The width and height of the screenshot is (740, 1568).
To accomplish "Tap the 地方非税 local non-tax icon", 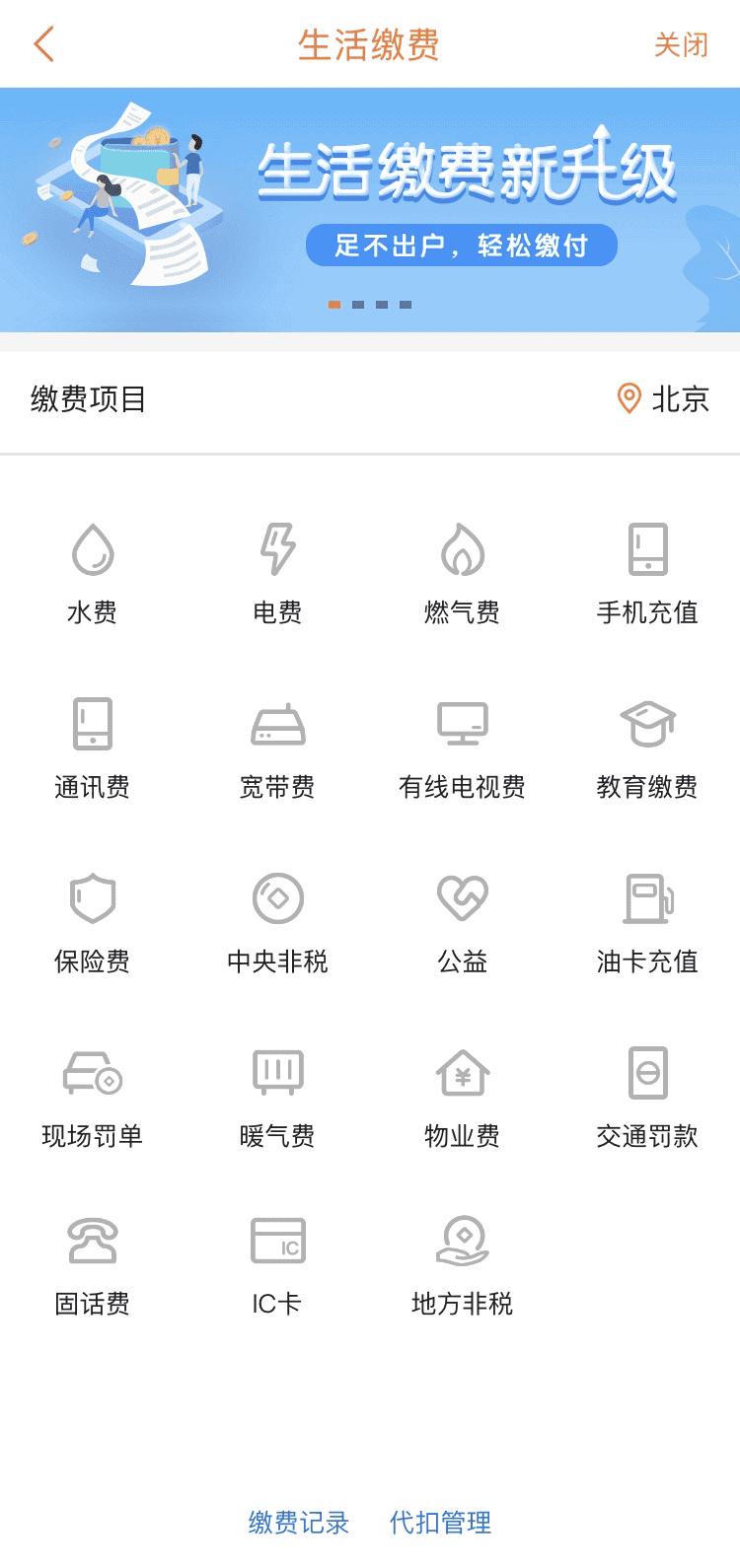I will pos(461,1260).
